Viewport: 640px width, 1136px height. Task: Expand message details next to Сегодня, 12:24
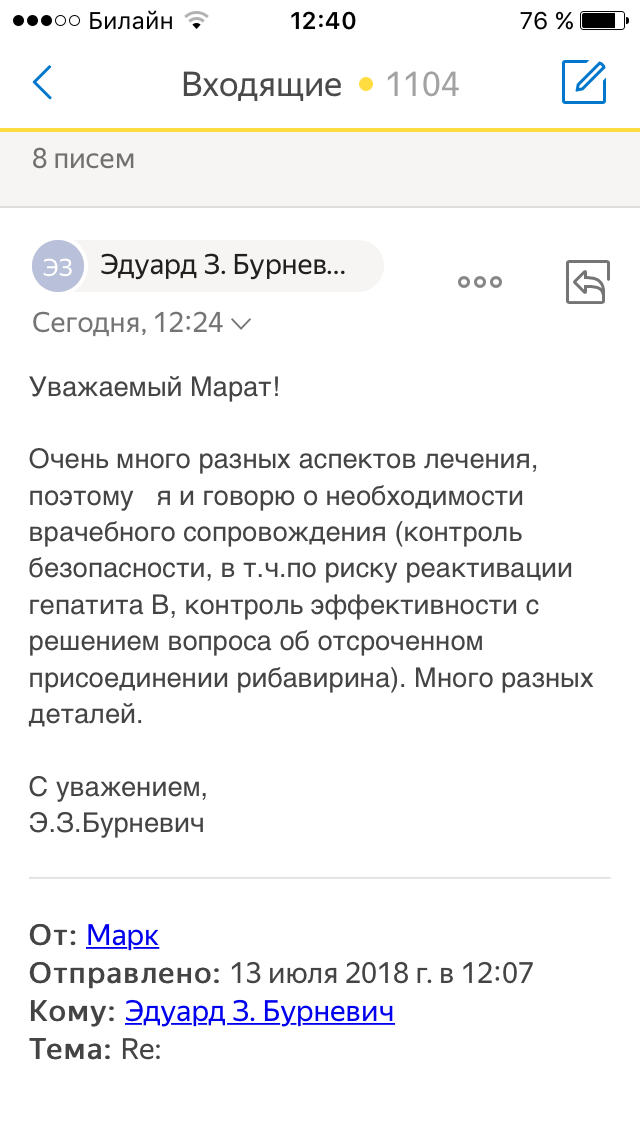(x=241, y=324)
